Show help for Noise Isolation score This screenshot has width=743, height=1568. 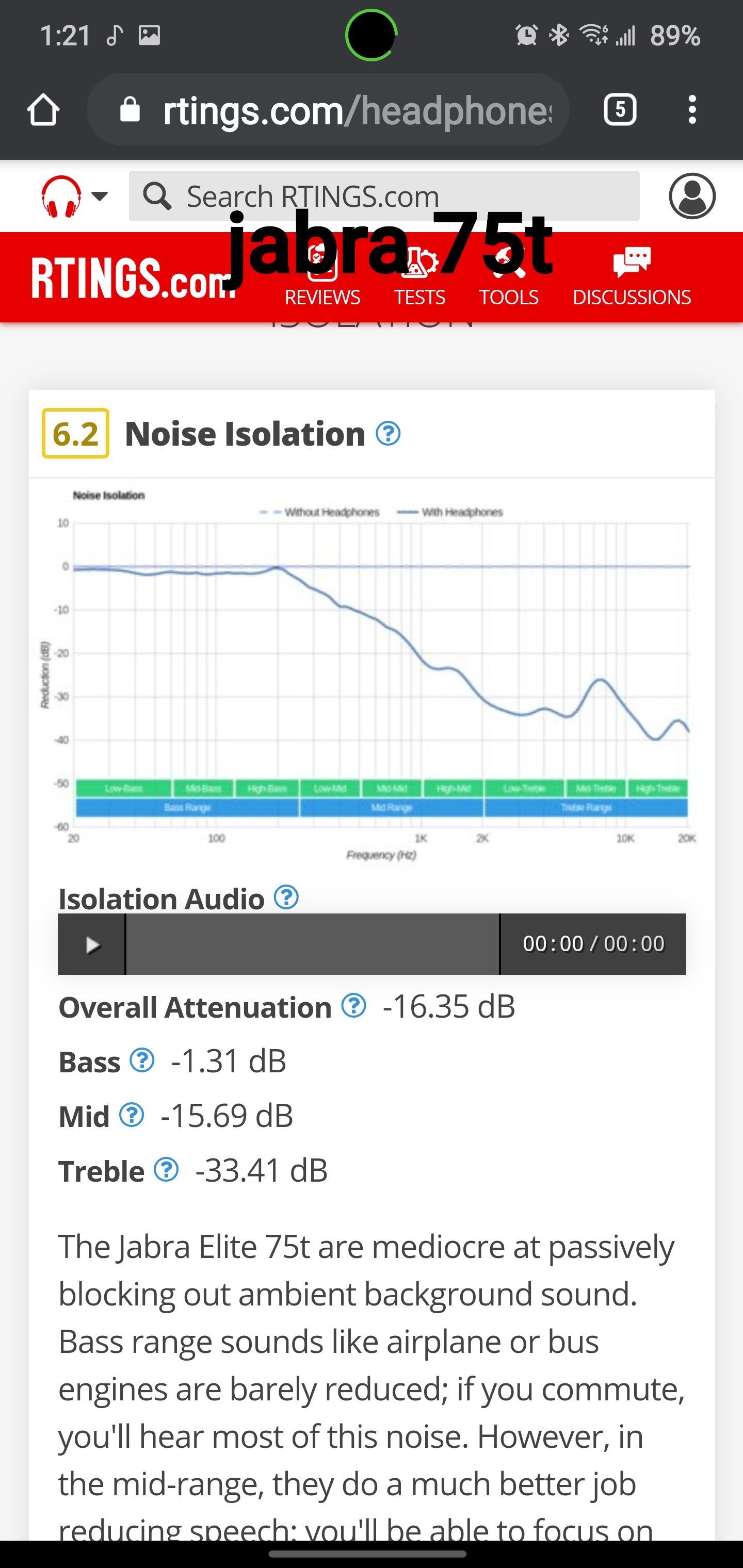tap(388, 434)
